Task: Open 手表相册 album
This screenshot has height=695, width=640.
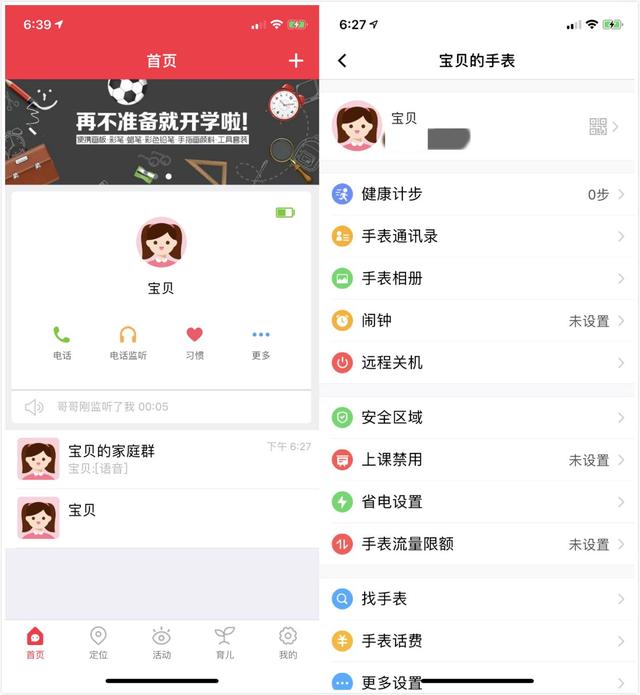Action: click(478, 278)
